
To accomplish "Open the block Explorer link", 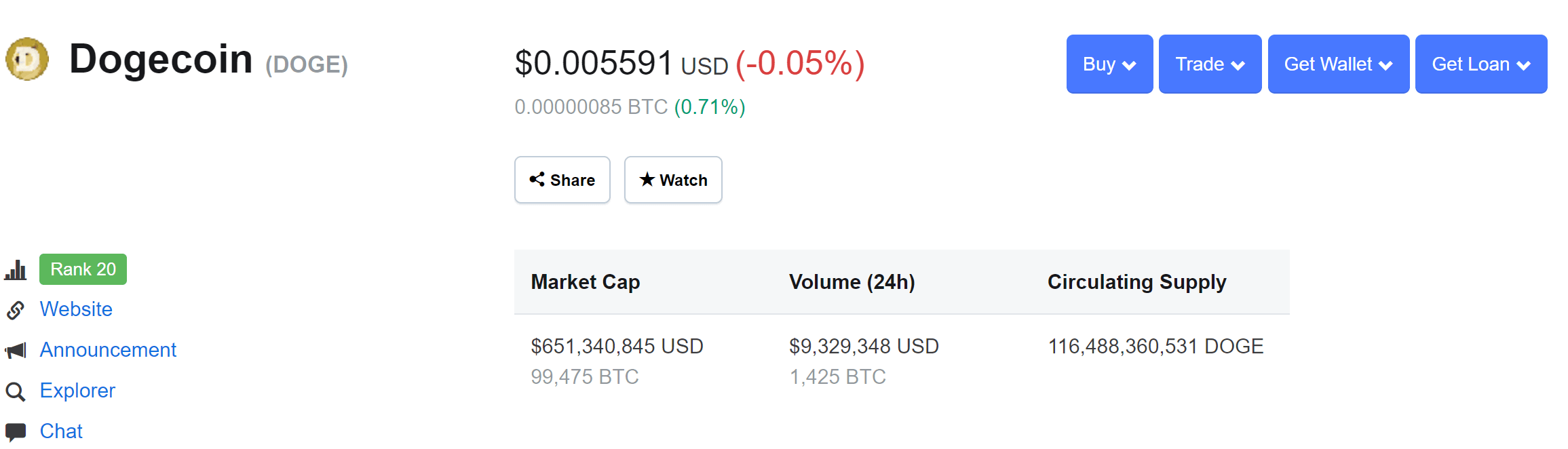I will [77, 391].
